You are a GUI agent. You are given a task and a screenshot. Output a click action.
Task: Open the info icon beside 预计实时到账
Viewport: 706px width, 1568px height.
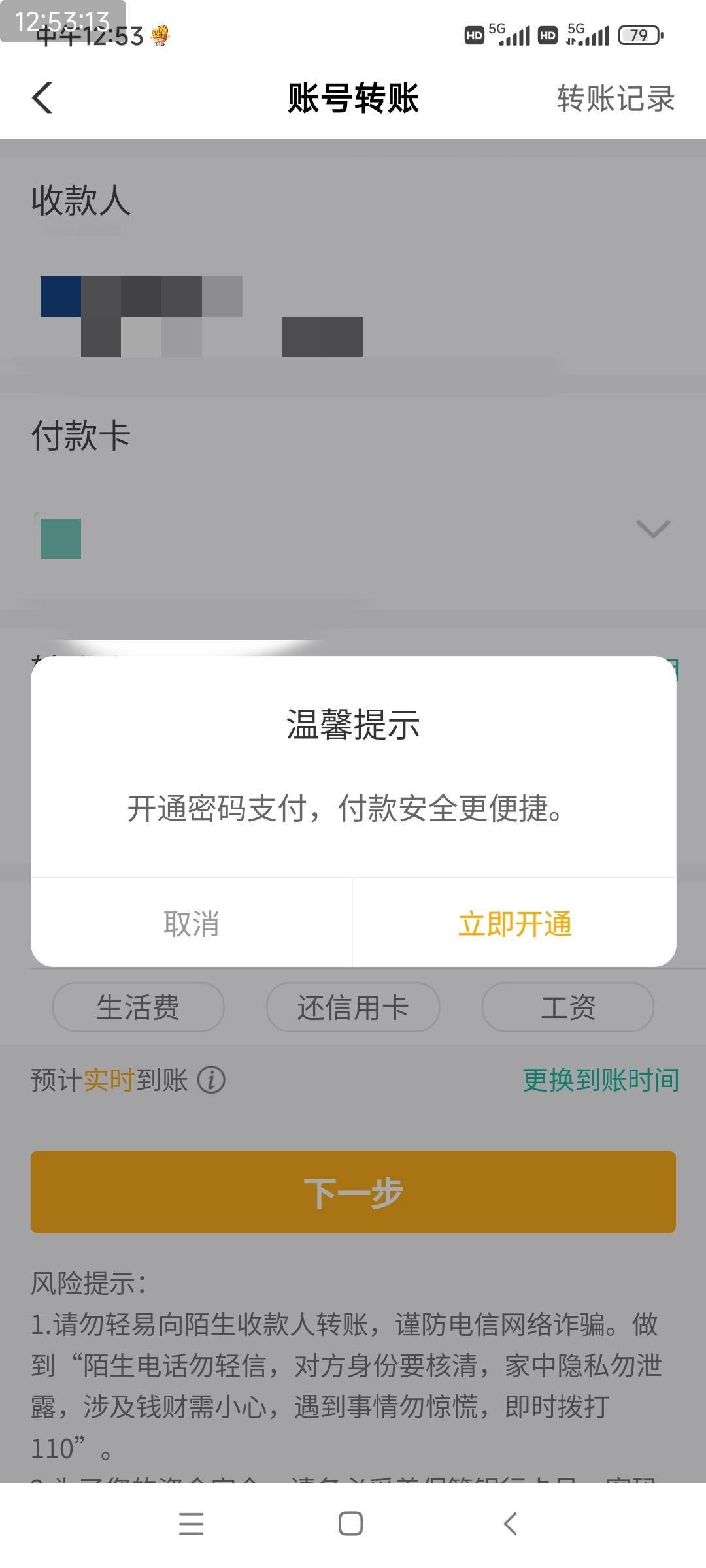click(x=211, y=1080)
